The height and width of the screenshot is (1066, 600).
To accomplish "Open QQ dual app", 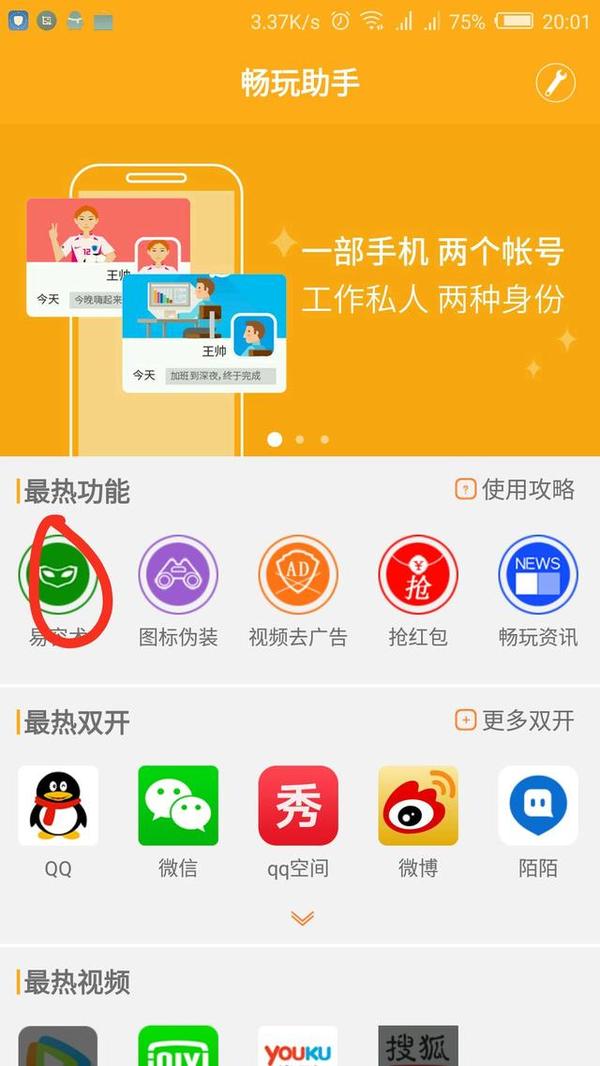I will [58, 806].
